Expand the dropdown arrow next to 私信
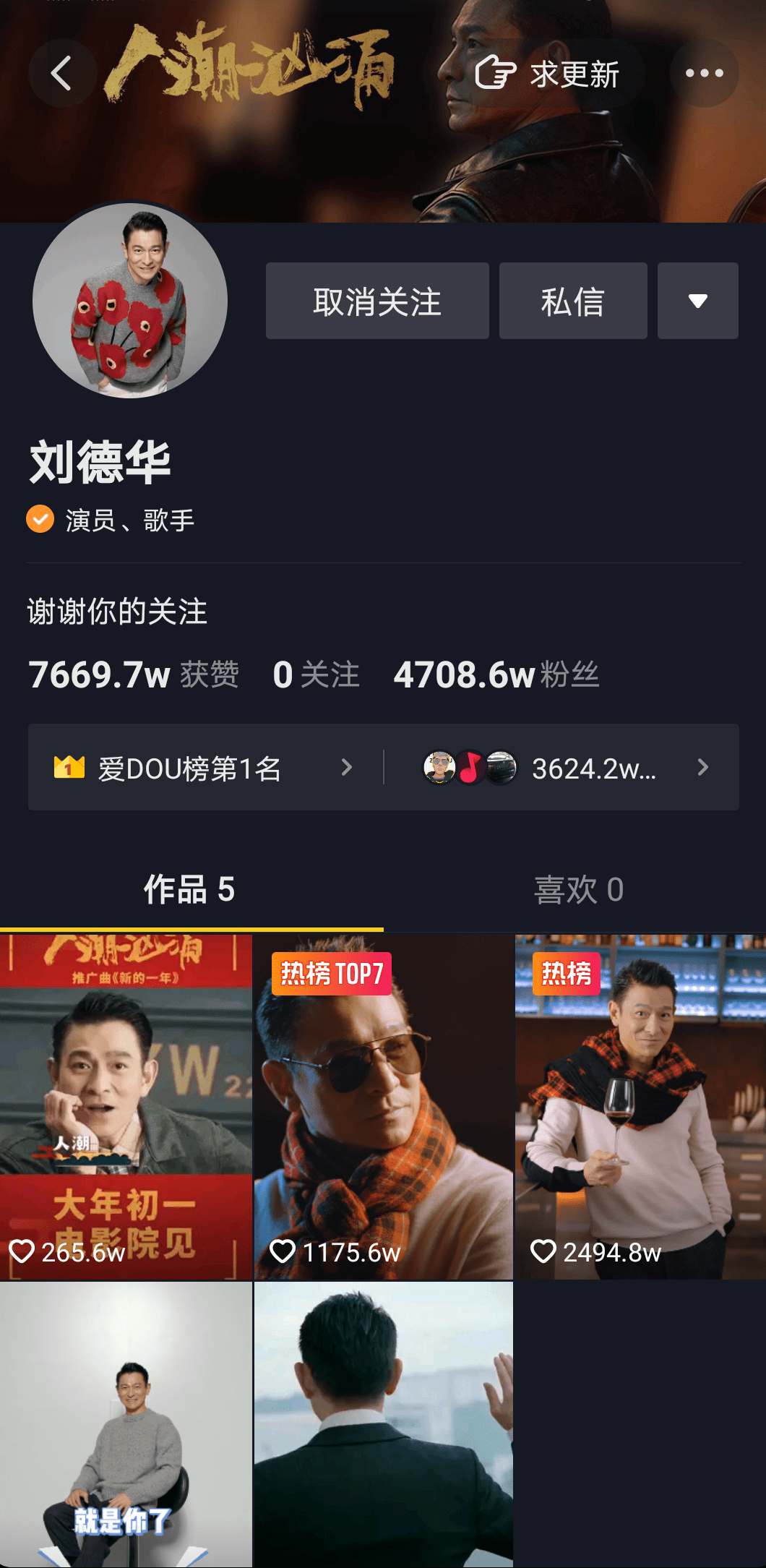 pos(698,301)
